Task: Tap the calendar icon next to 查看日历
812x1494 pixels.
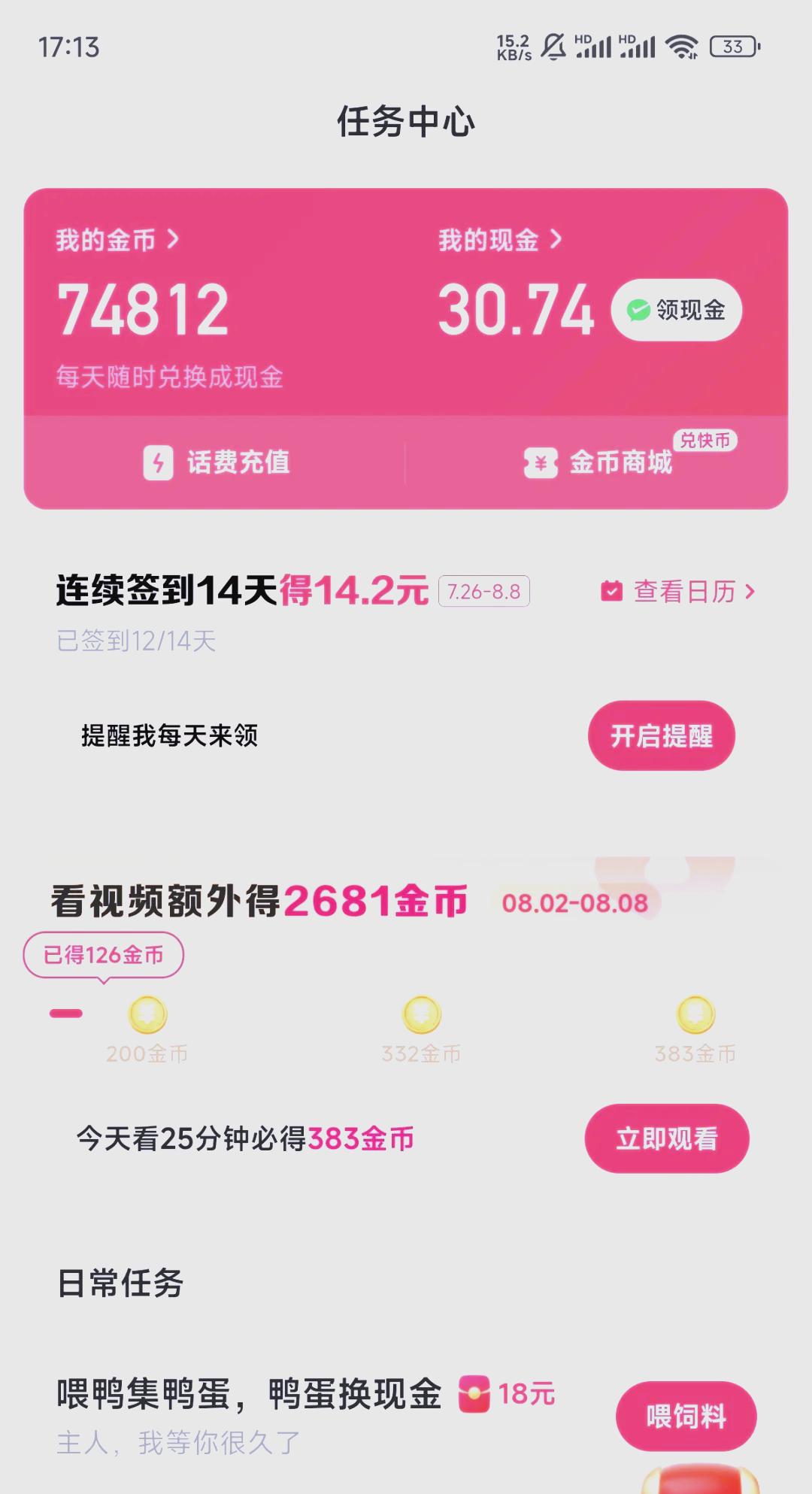Action: tap(612, 592)
